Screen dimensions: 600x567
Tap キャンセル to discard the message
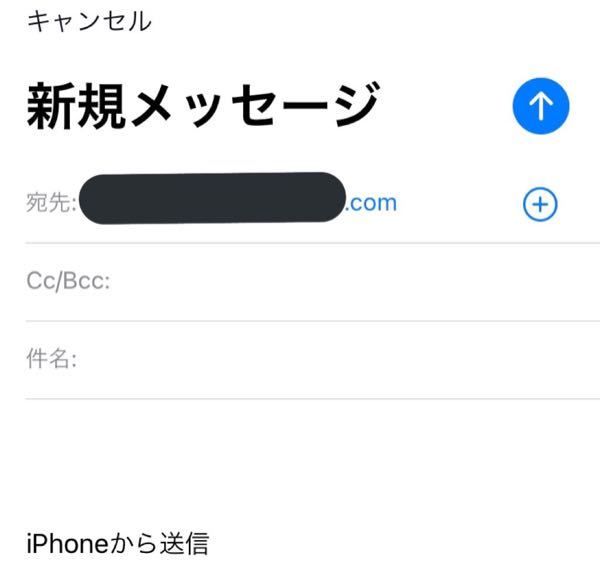click(89, 21)
